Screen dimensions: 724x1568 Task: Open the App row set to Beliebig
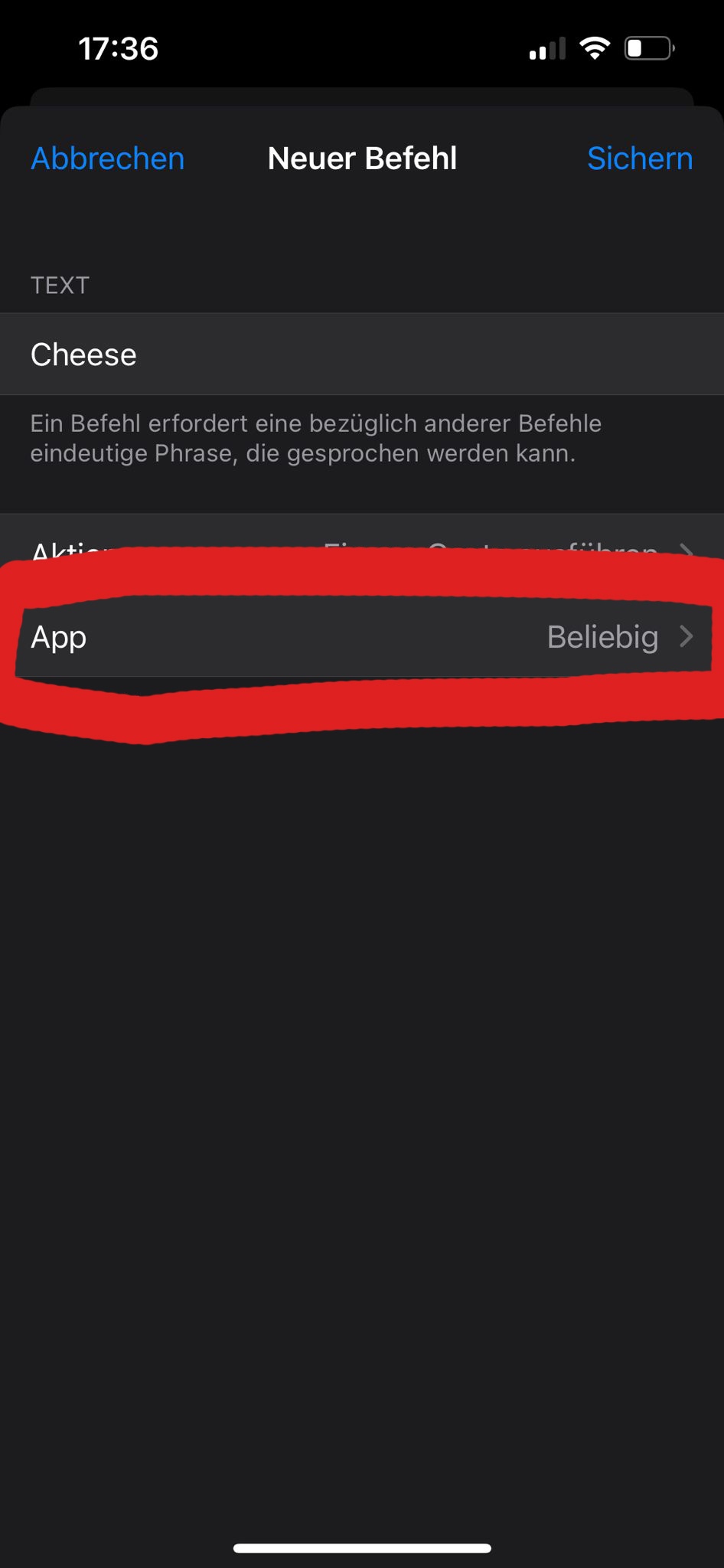tap(363, 637)
